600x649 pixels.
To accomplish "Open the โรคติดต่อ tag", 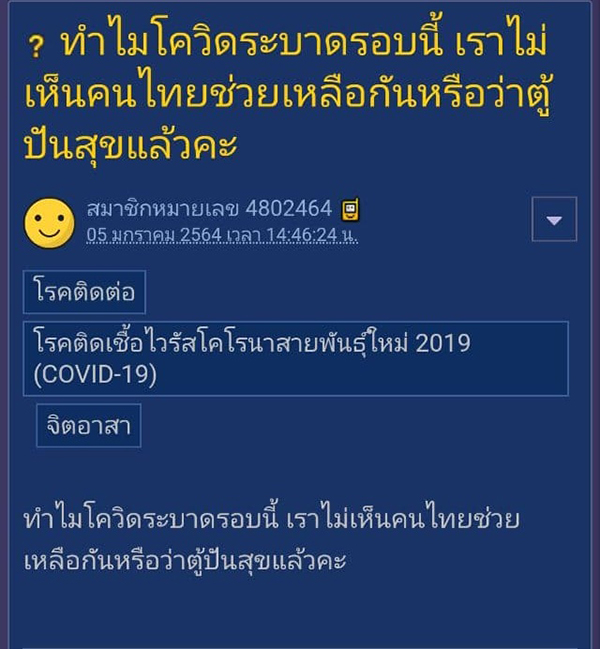I will (x=84, y=293).
